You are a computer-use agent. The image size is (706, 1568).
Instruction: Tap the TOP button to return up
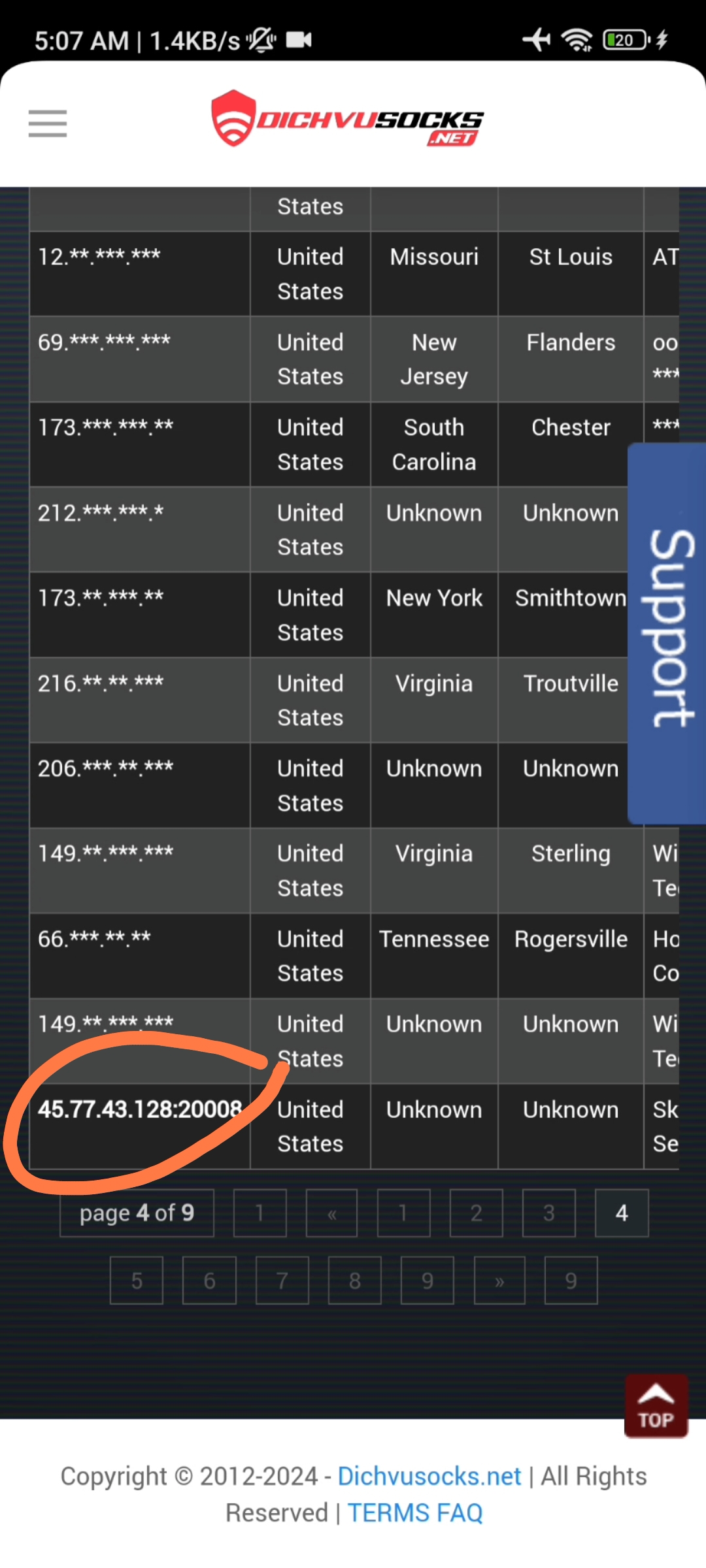(656, 1406)
